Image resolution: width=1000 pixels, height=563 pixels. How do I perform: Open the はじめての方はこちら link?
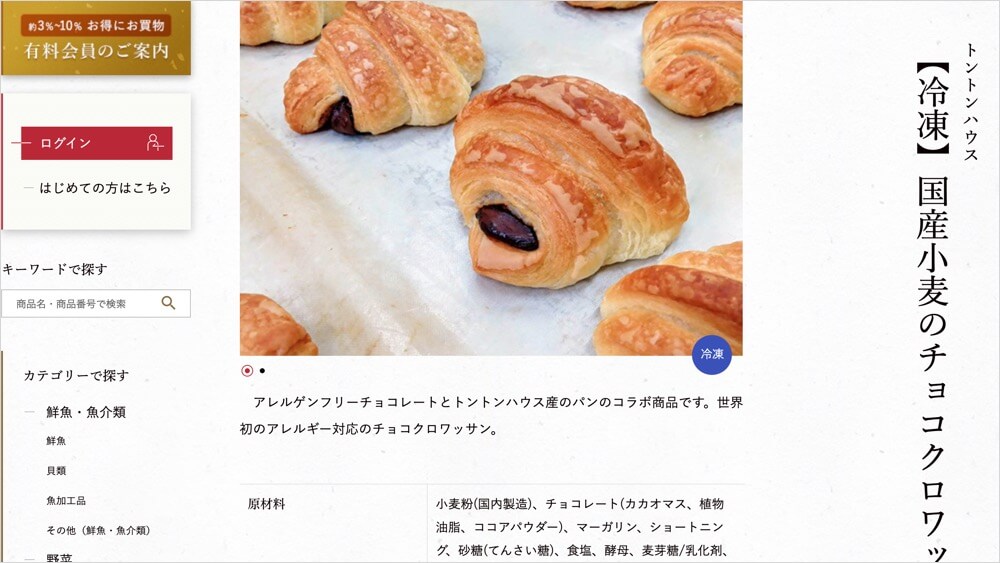[x=105, y=187]
